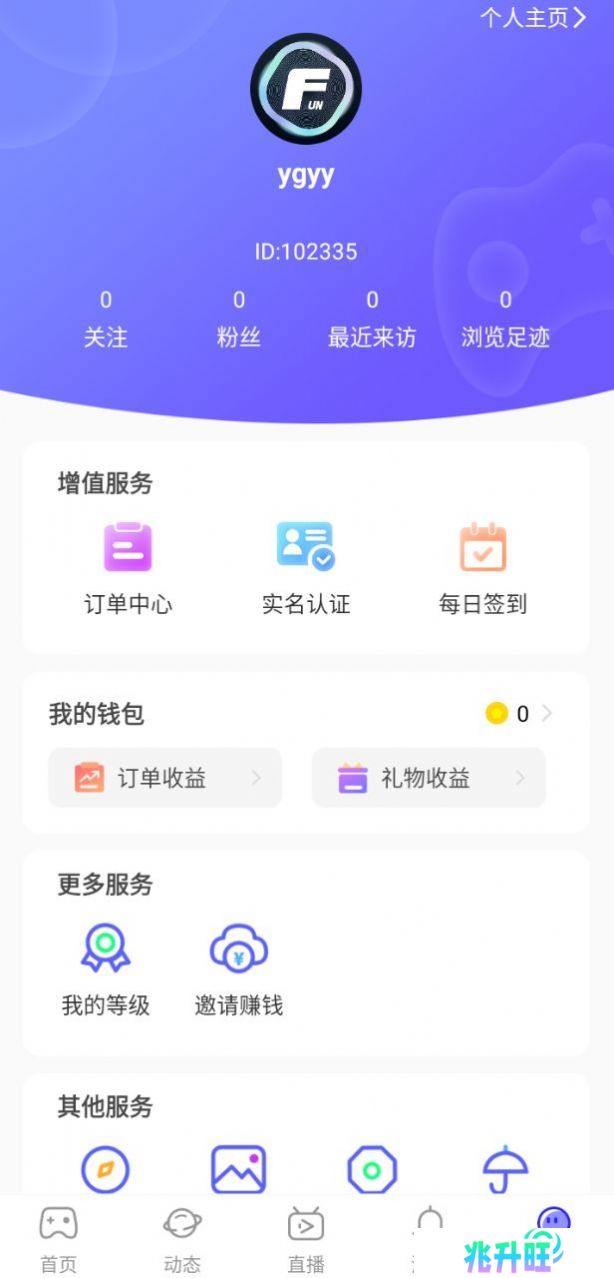Start 实名认证 real-name verification
Viewport: 614px width, 1278px height.
pos(306,567)
